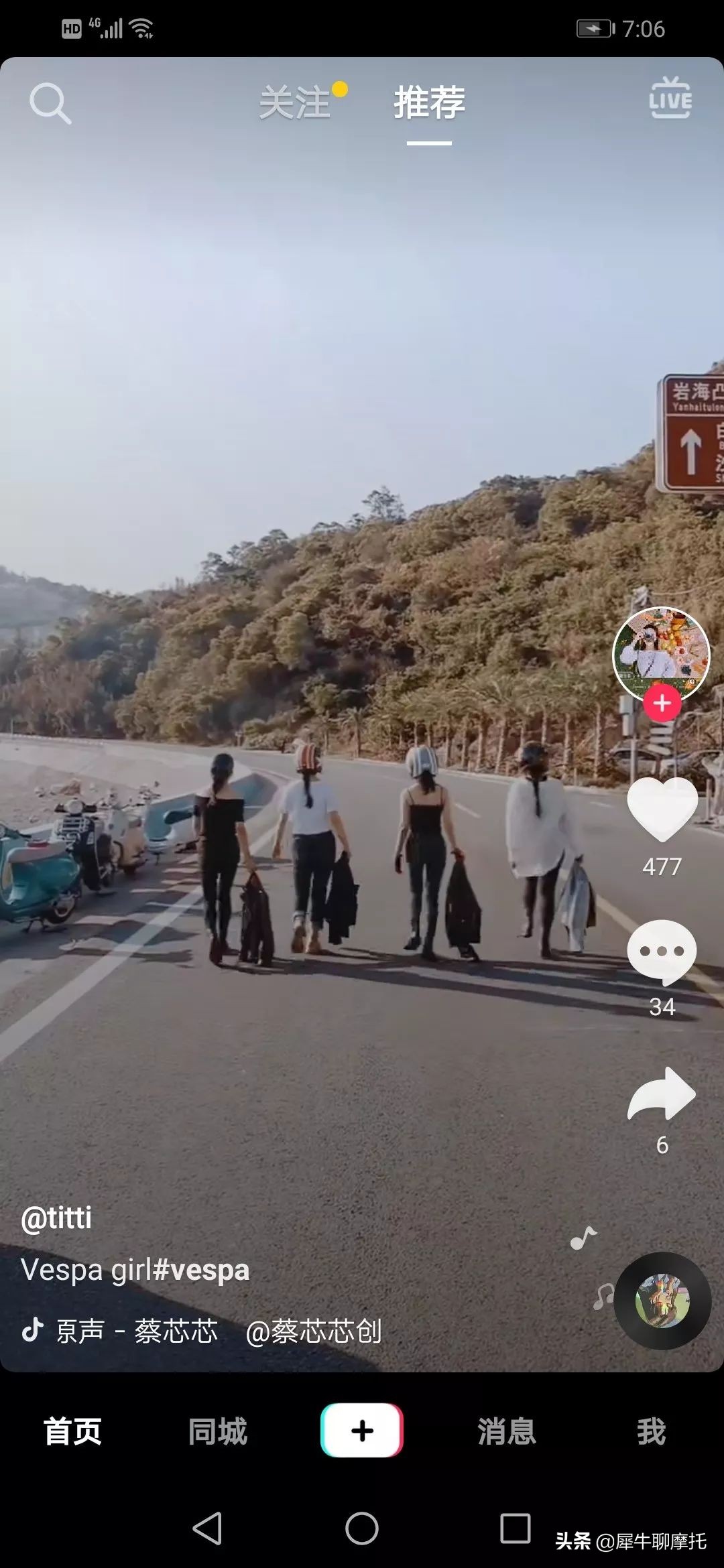The height and width of the screenshot is (1568, 724).
Task: Open the spinning music disc
Action: coord(662,1301)
